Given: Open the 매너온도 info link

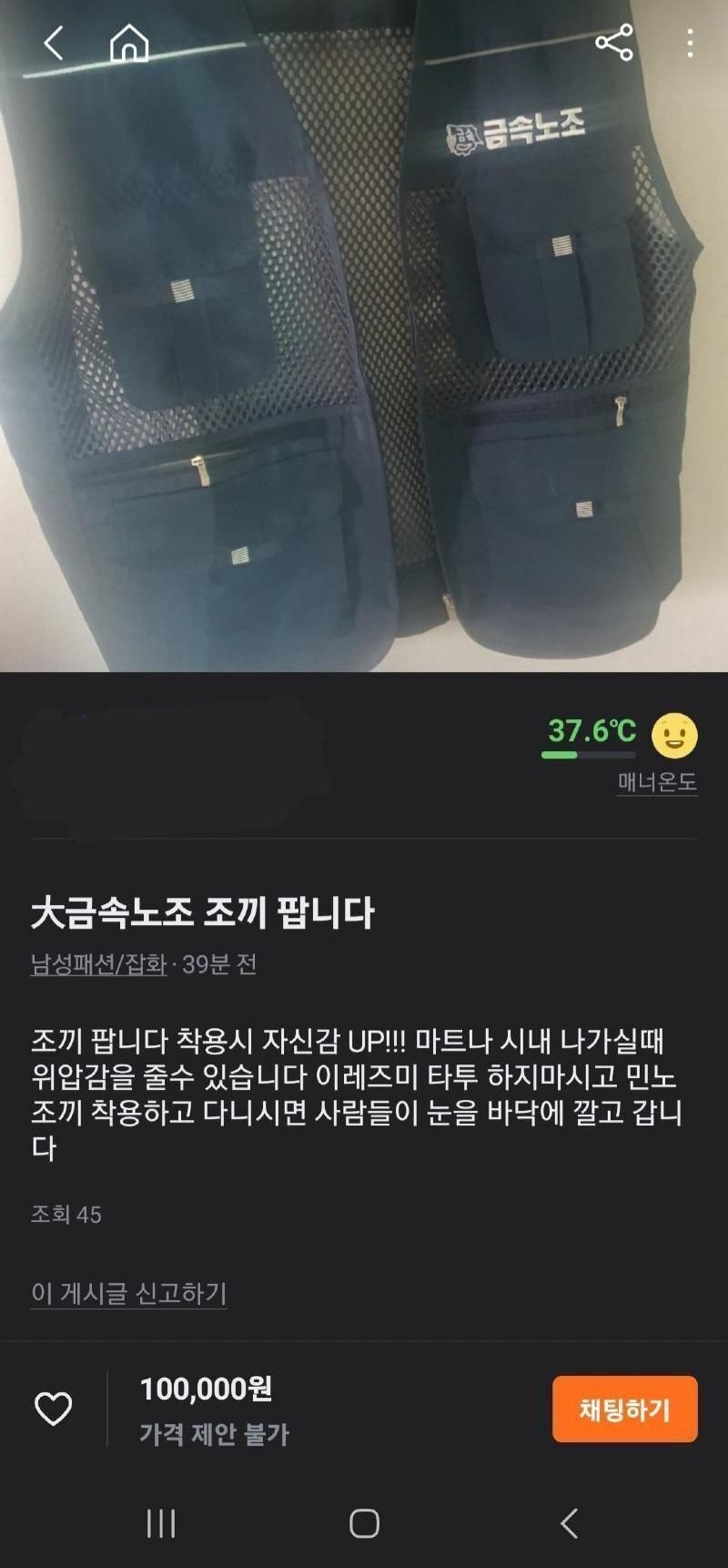Looking at the screenshot, I should (x=657, y=782).
